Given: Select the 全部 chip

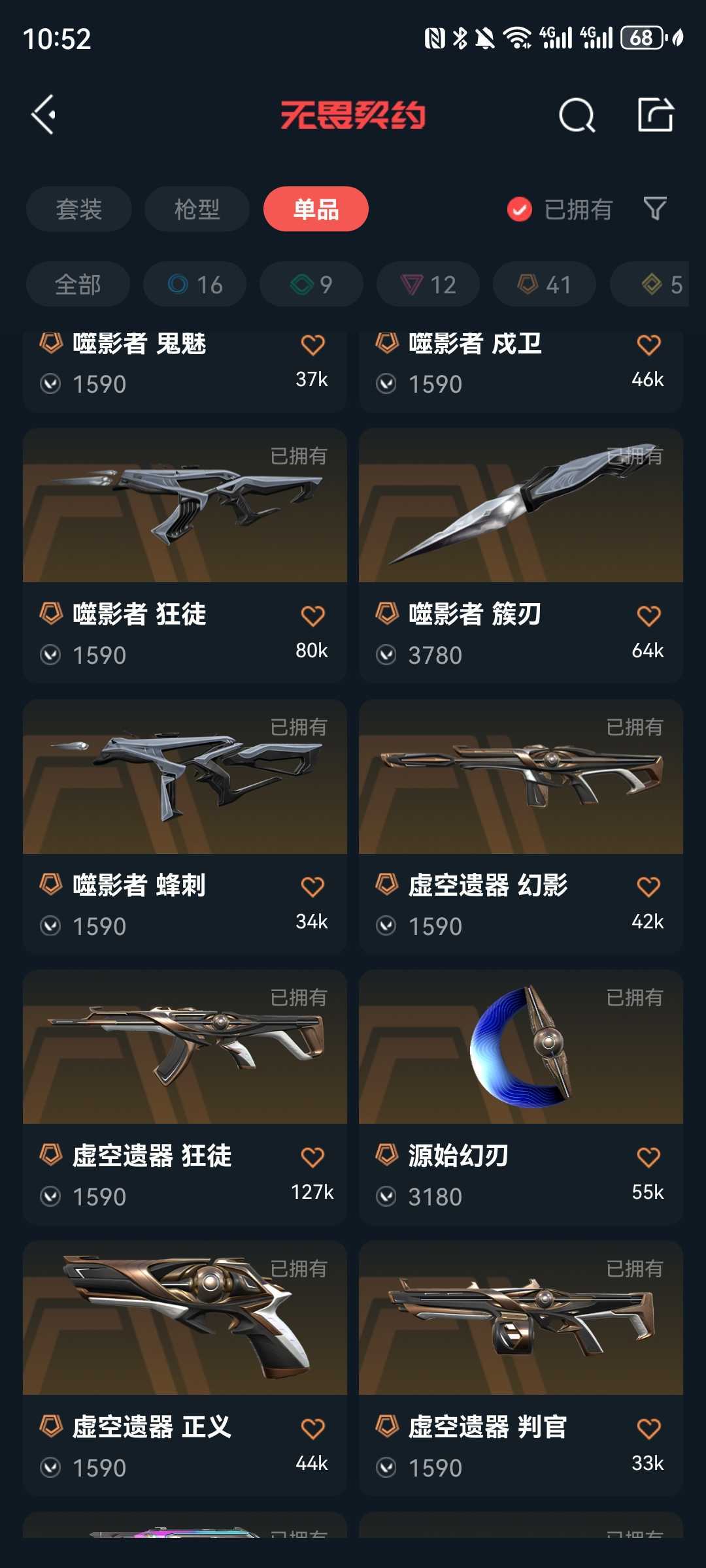Looking at the screenshot, I should (78, 284).
